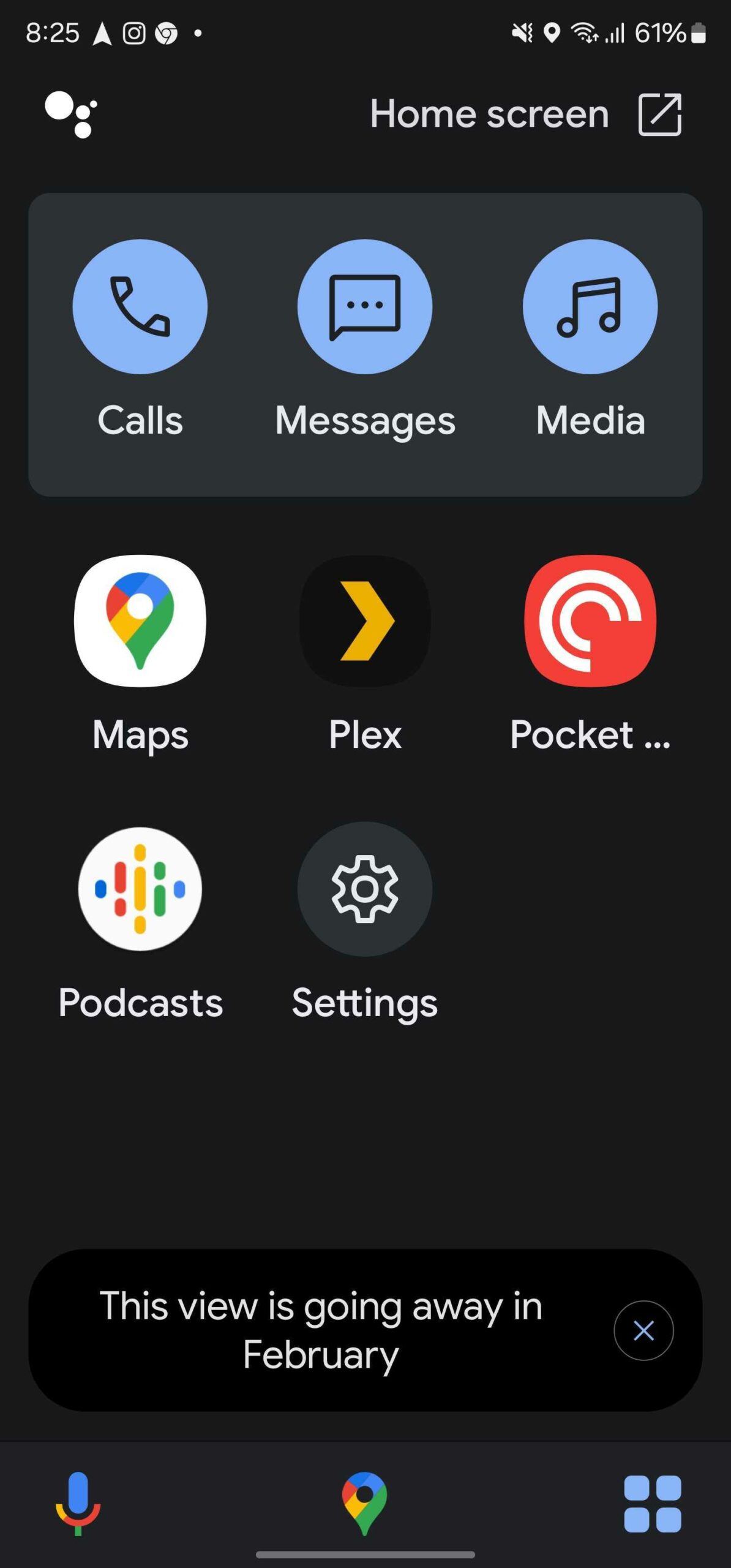Launch the Plex app

click(x=365, y=621)
